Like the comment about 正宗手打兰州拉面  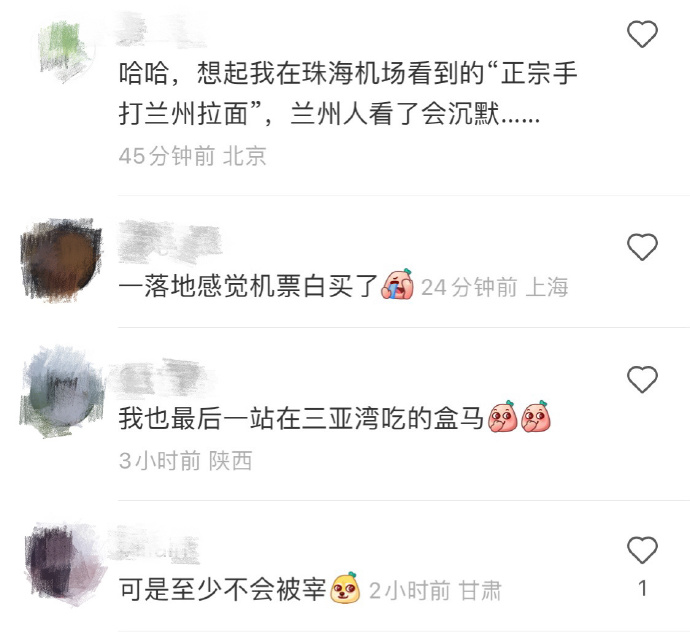(642, 35)
